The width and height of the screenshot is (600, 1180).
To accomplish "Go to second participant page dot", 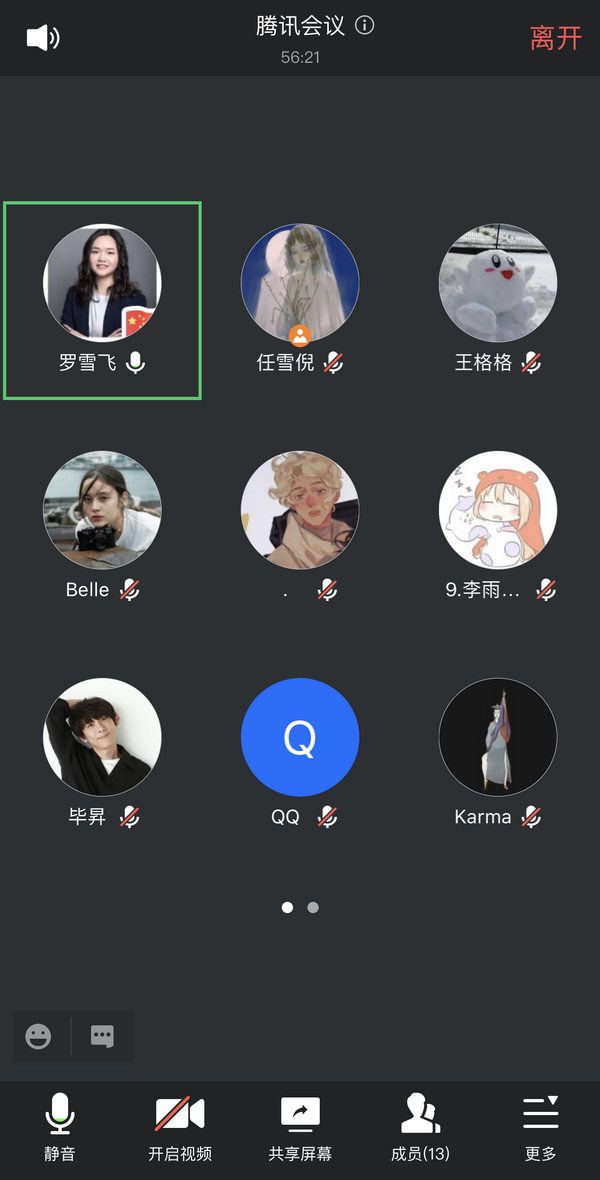I will (313, 907).
